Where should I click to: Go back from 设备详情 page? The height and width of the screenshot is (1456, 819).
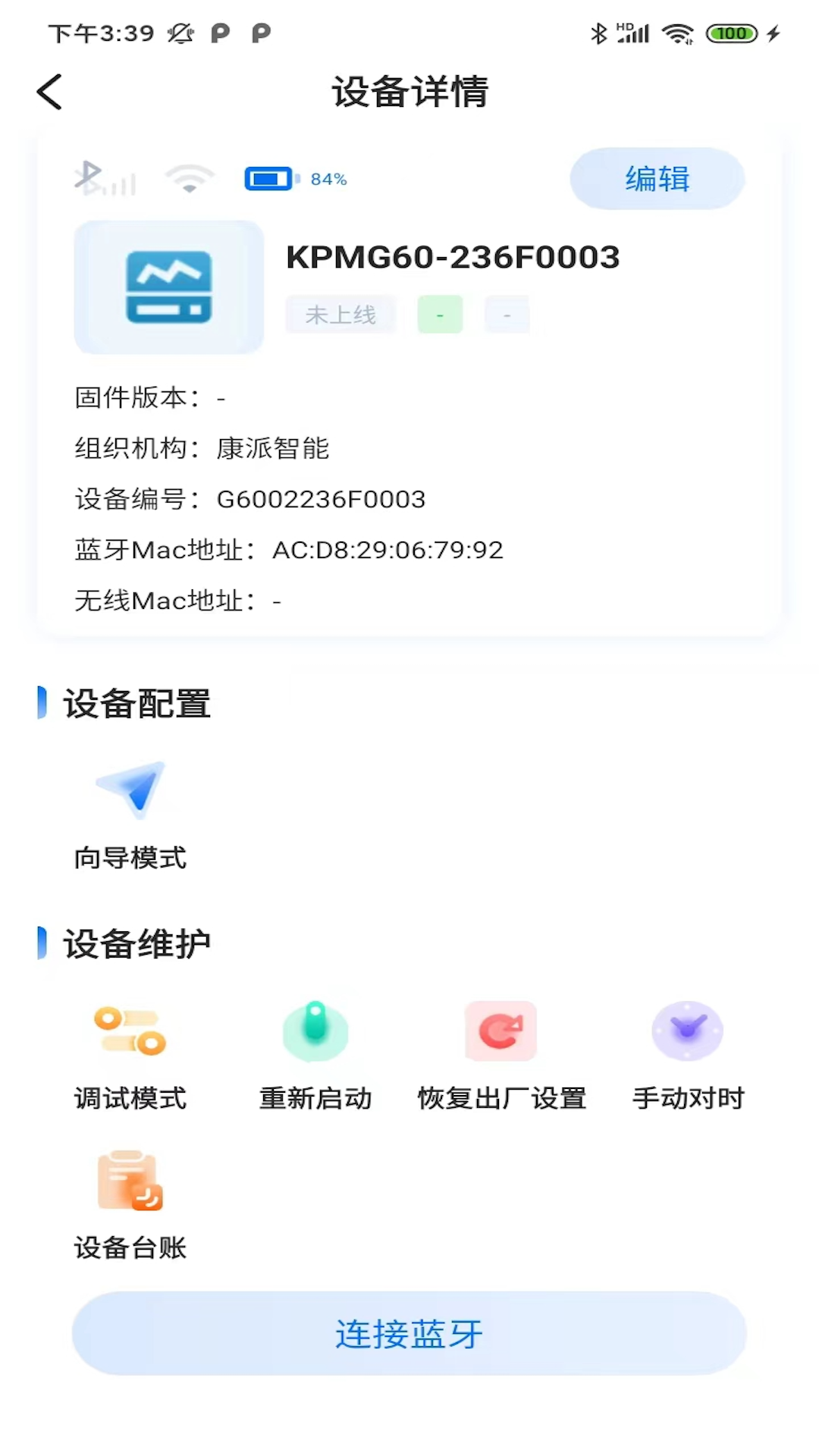click(x=50, y=93)
